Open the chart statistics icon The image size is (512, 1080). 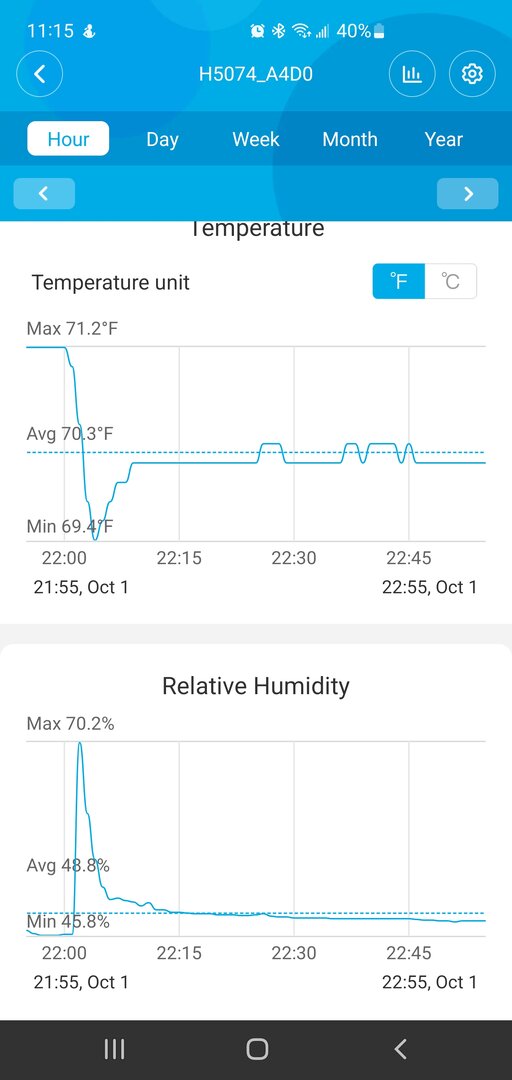click(412, 74)
